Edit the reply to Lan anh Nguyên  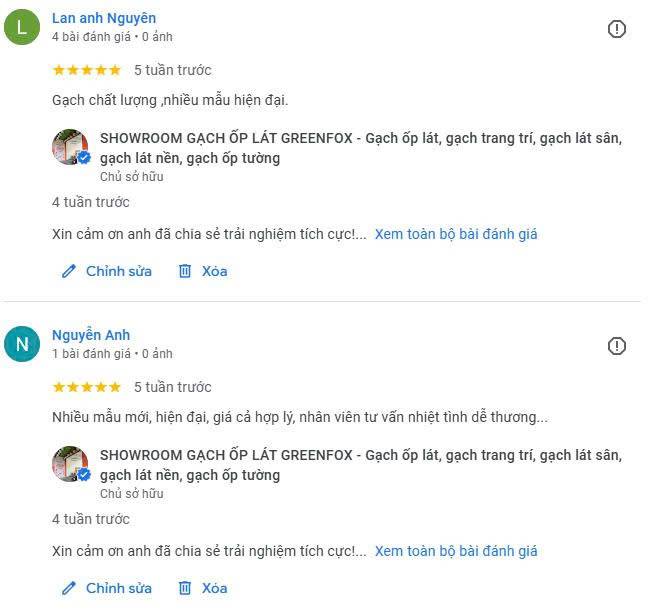(107, 271)
